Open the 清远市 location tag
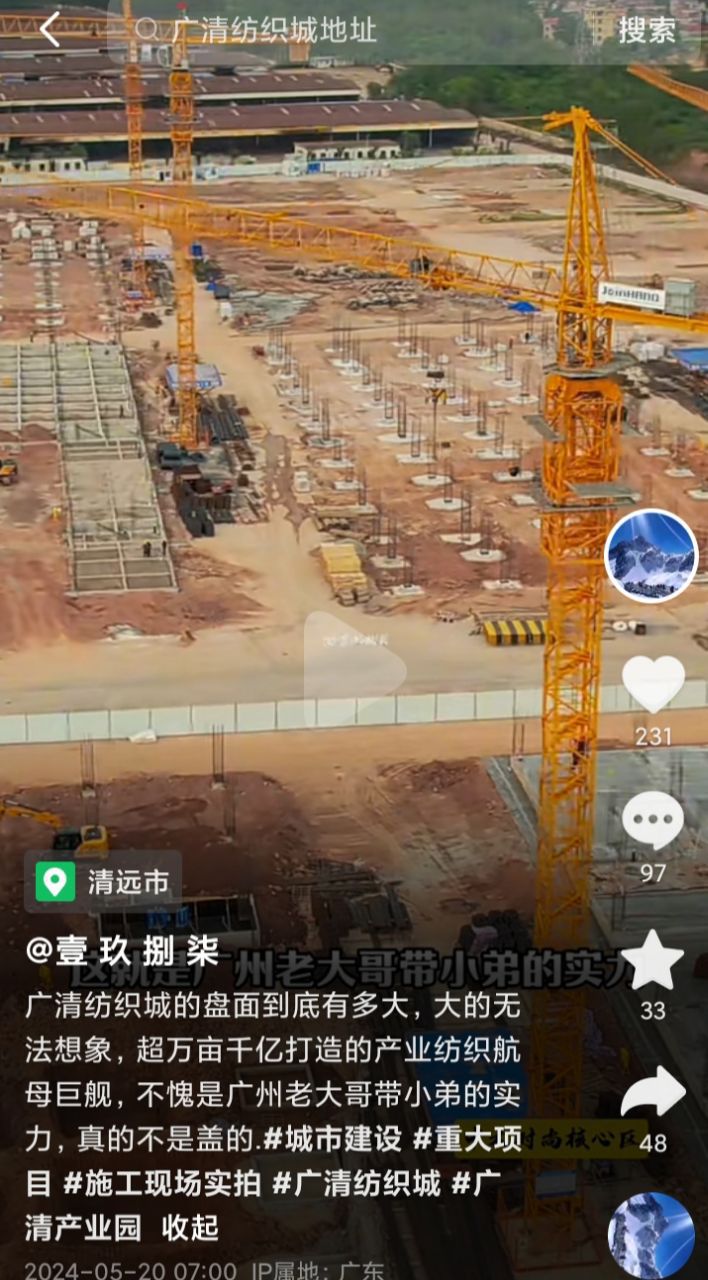 click(x=103, y=882)
